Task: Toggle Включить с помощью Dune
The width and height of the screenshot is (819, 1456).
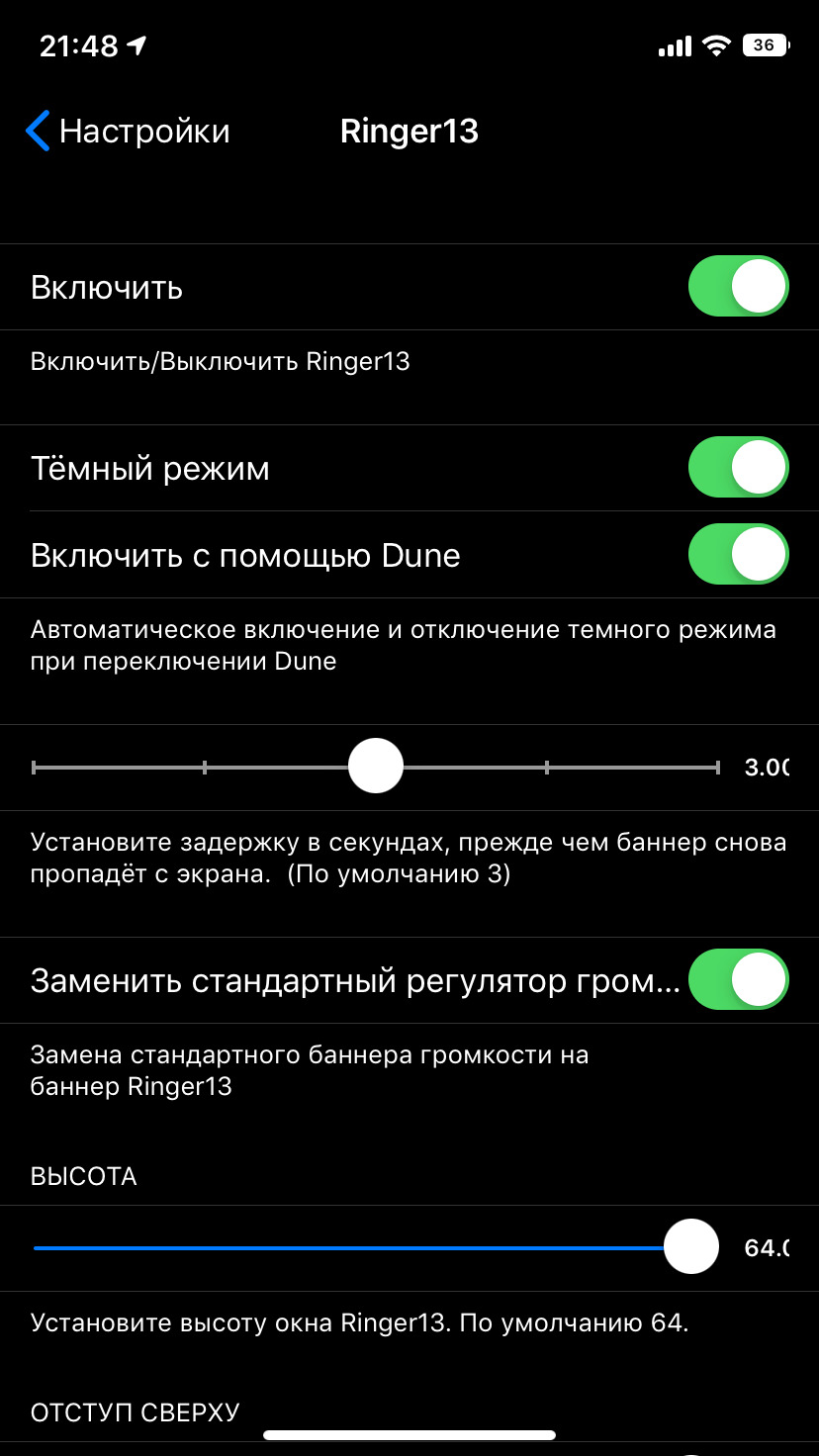Action: tap(739, 555)
